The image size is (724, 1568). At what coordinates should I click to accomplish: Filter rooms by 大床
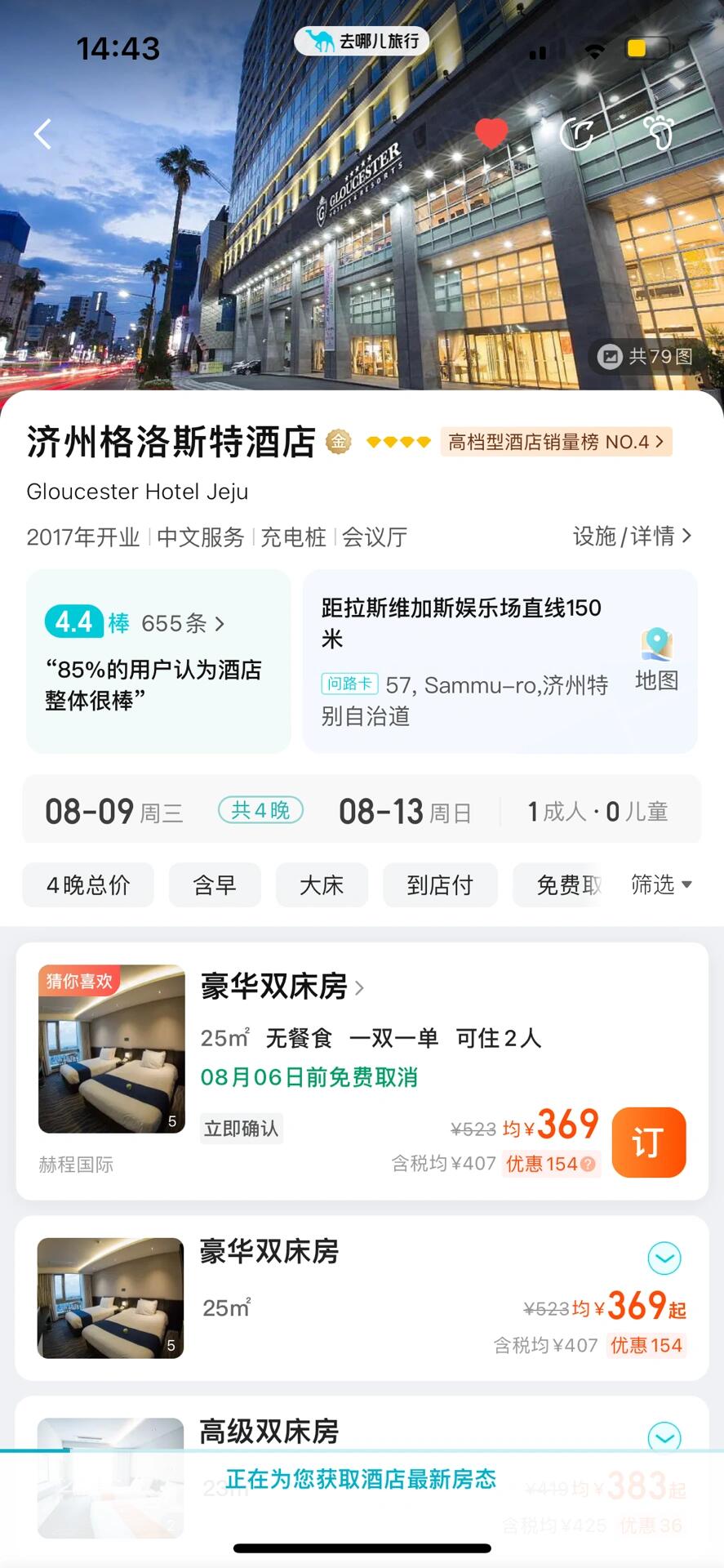click(x=322, y=885)
